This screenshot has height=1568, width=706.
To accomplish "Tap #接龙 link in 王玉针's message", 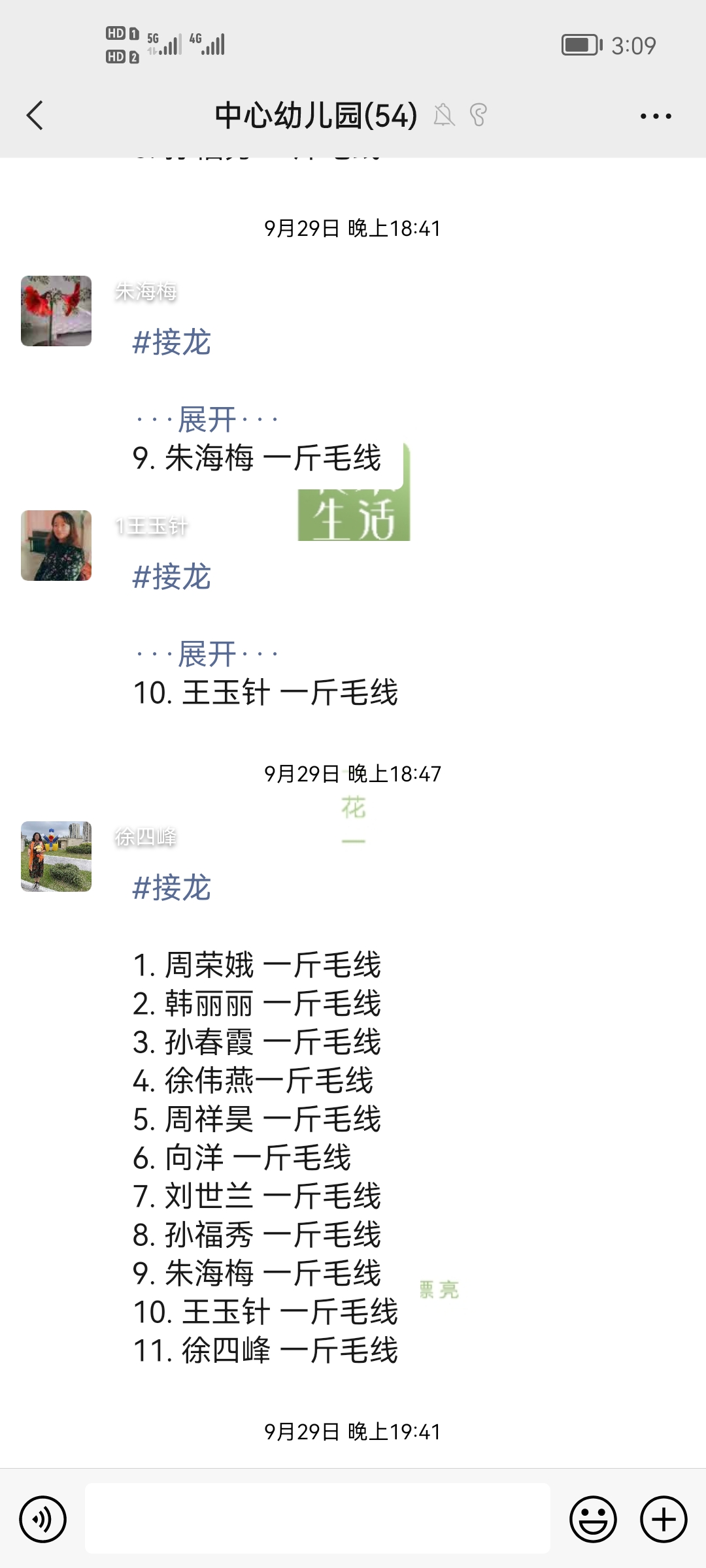I will click(172, 577).
